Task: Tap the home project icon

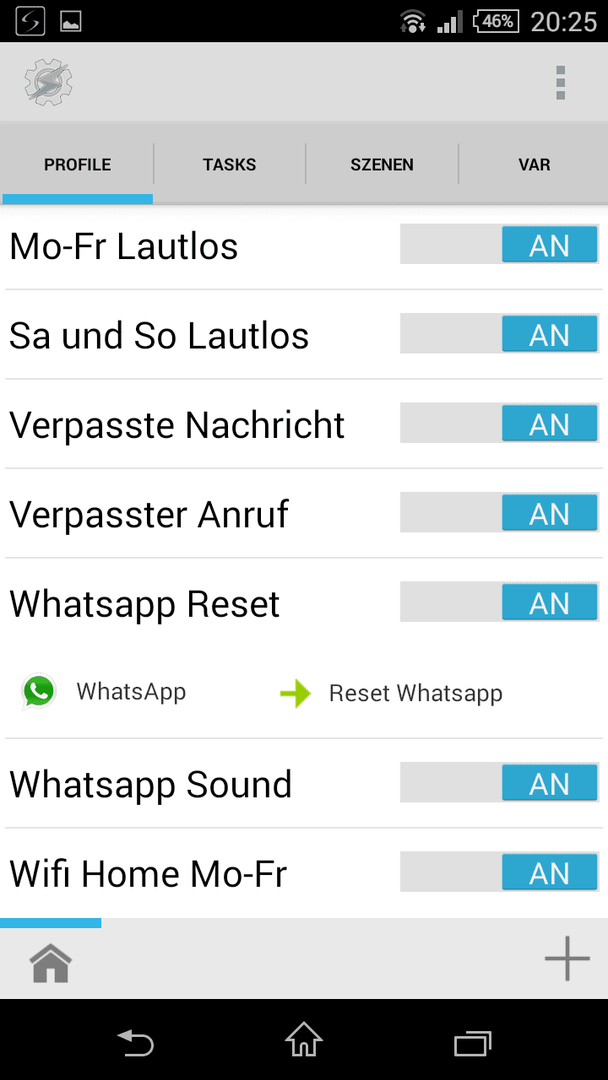Action: (x=51, y=963)
